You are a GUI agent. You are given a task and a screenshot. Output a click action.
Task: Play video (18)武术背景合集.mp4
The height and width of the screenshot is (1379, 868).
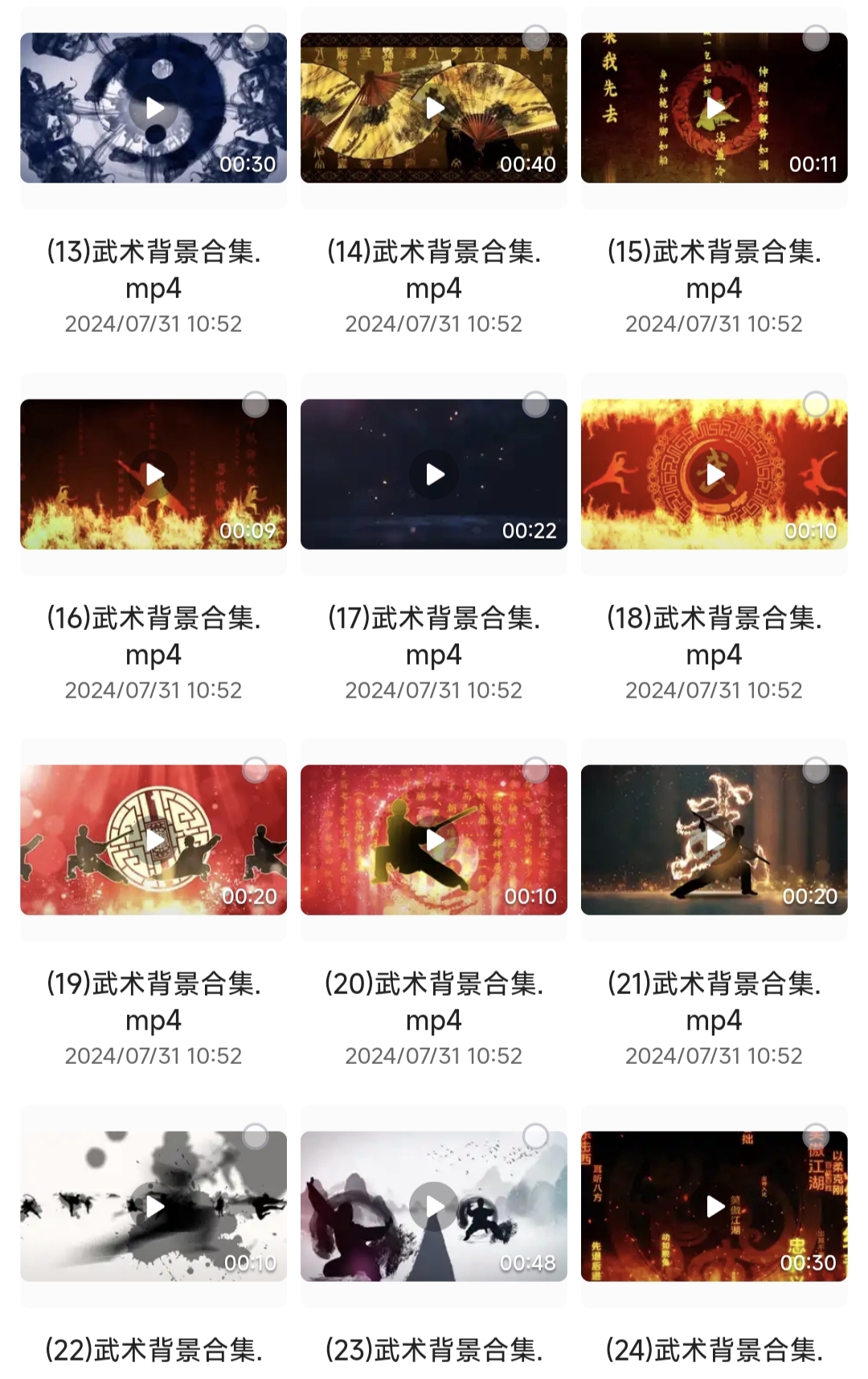point(714,474)
